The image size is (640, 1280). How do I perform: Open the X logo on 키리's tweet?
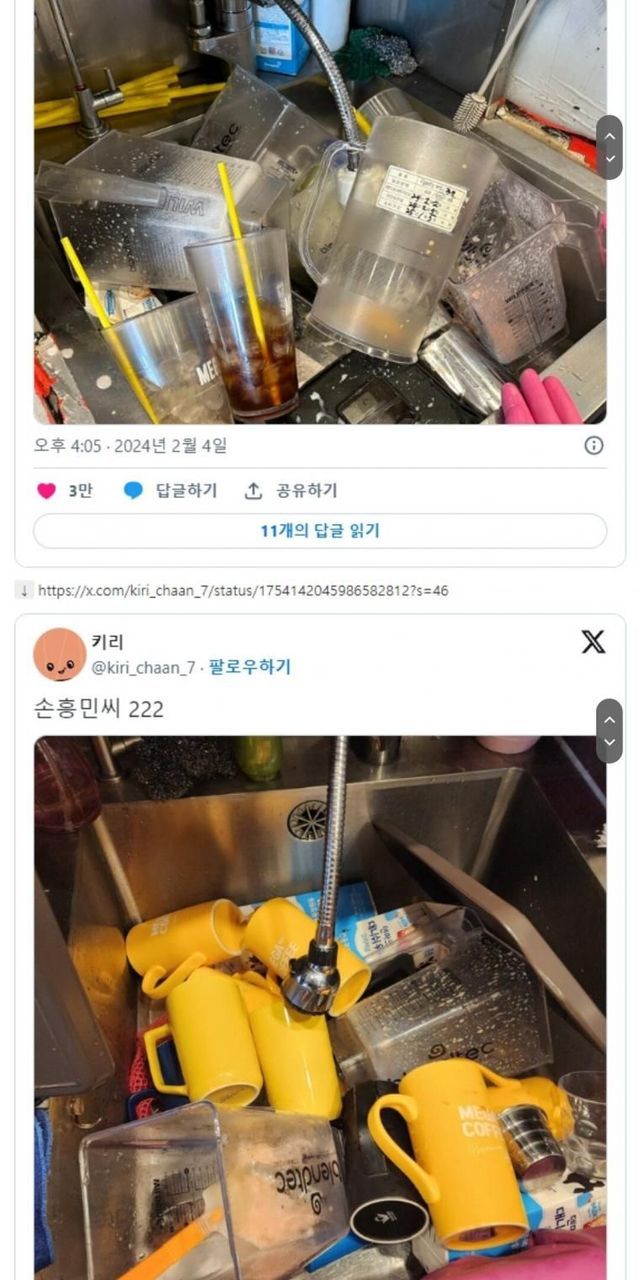pos(593,642)
